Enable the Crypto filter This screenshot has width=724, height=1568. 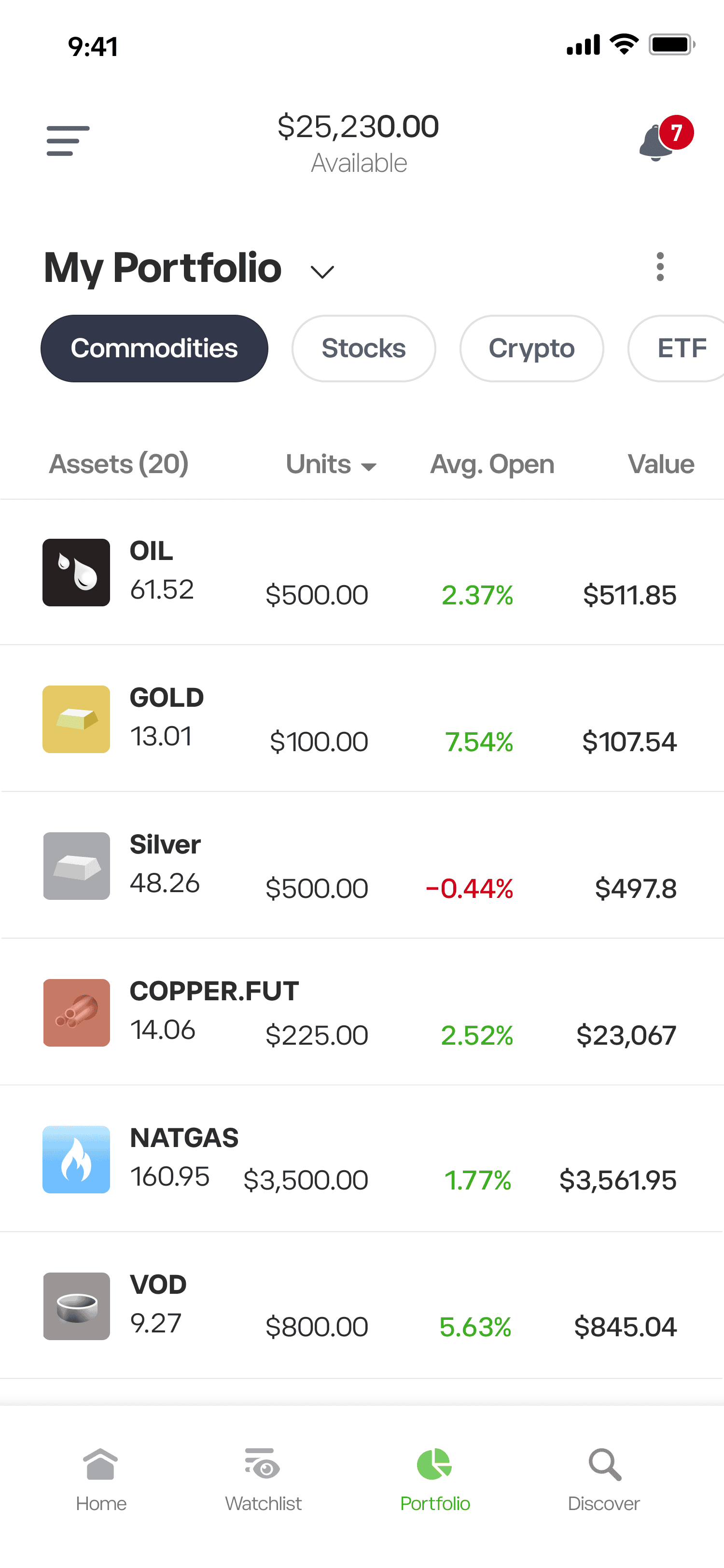pyautogui.click(x=531, y=348)
